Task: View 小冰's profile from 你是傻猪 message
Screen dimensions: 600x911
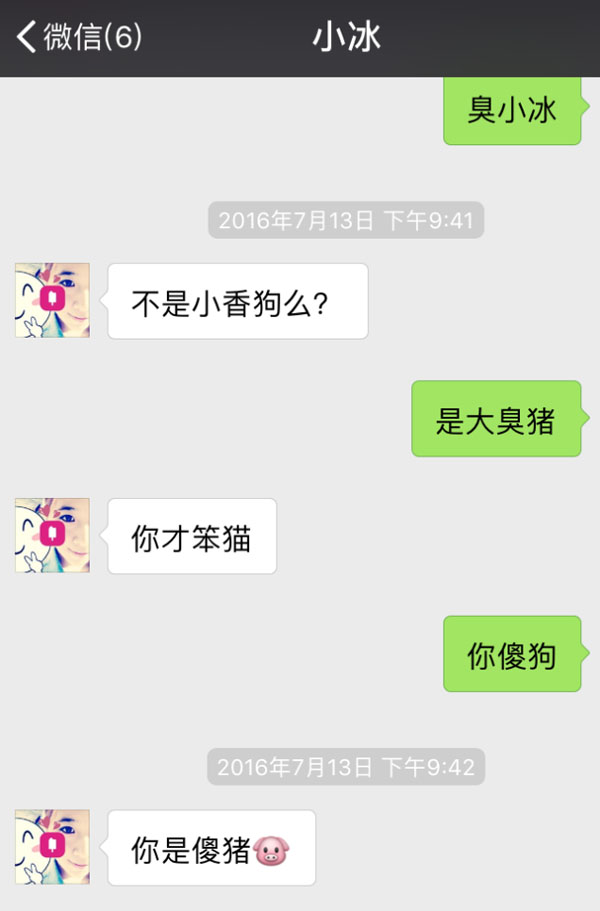Action: click(52, 847)
